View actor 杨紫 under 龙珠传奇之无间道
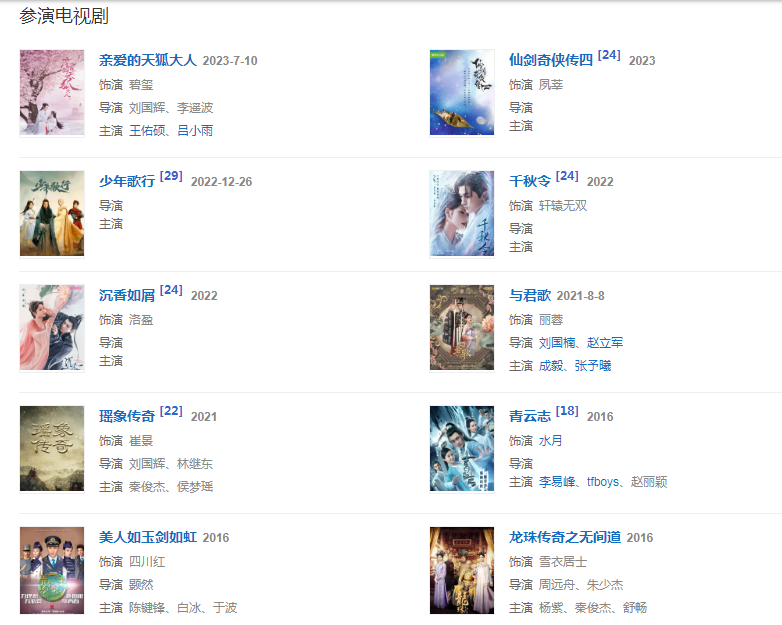This screenshot has width=782, height=625. (x=551, y=608)
